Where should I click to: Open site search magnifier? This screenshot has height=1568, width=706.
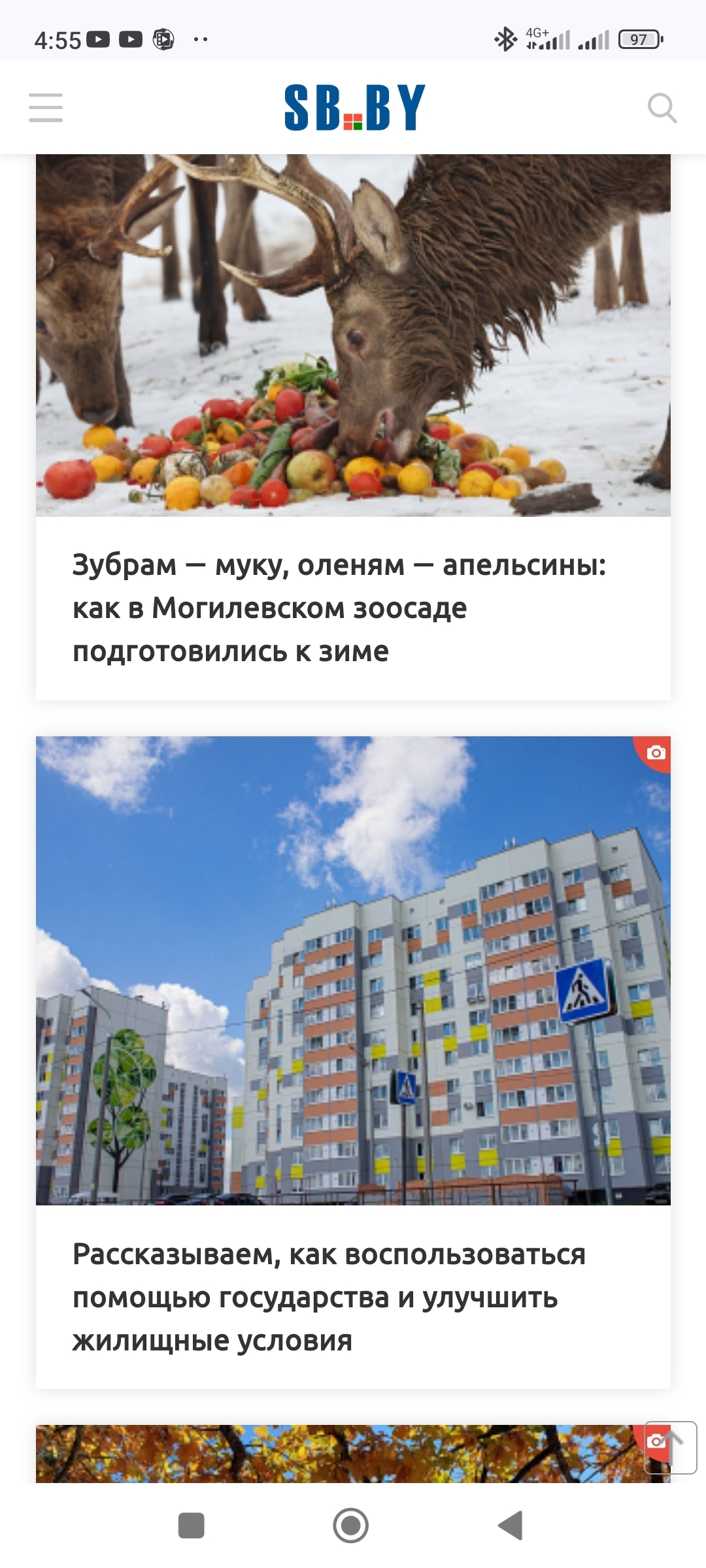click(662, 108)
